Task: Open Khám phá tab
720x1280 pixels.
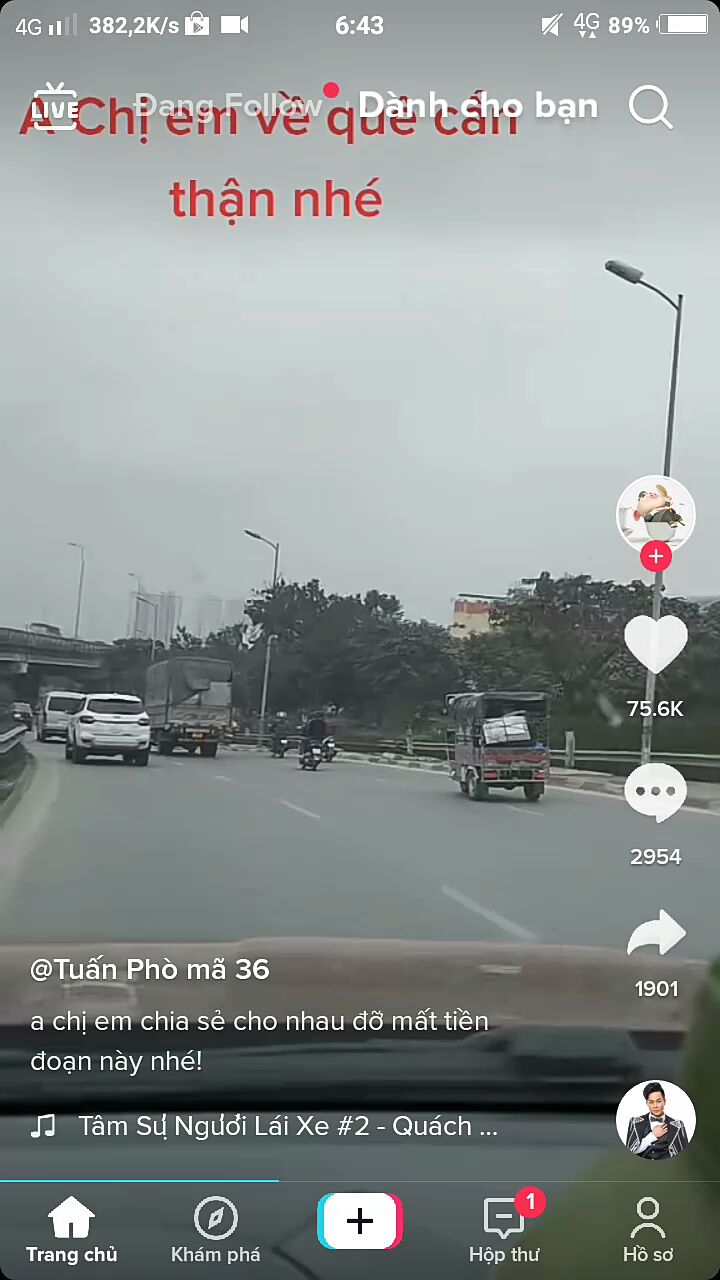Action: [216, 1230]
